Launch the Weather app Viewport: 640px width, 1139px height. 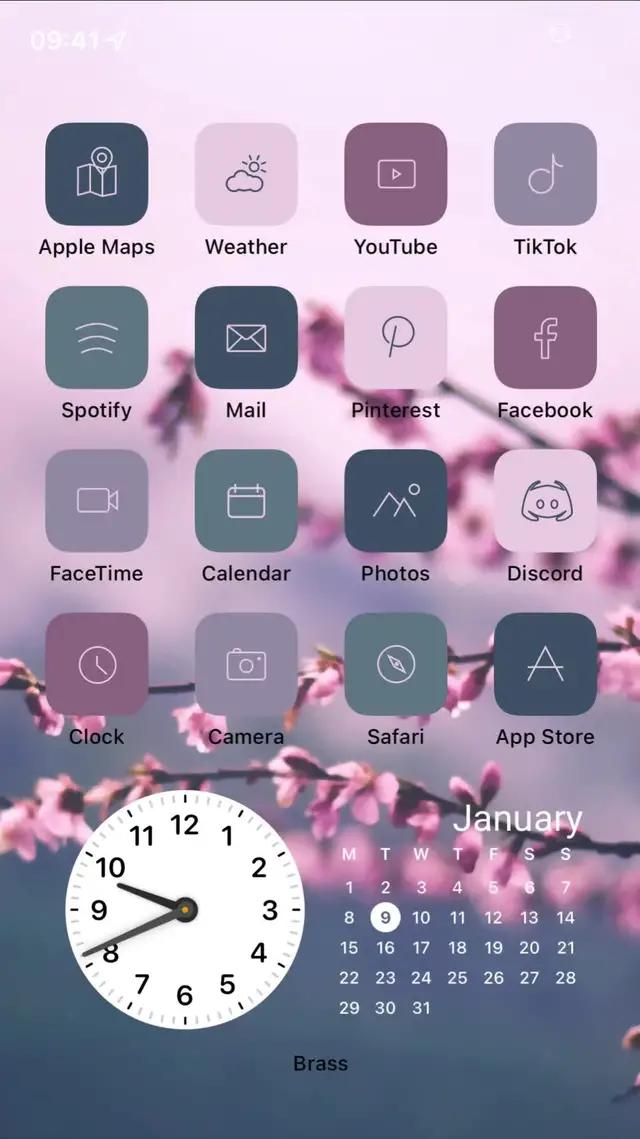[246, 174]
